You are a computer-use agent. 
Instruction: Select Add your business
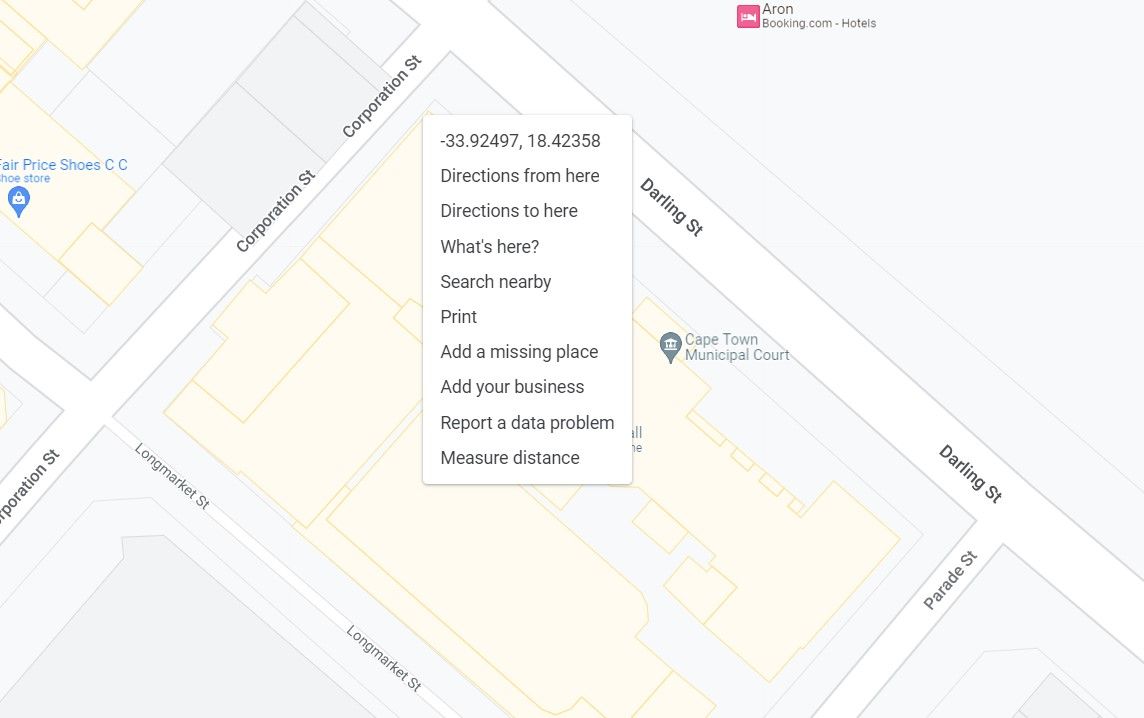(512, 387)
